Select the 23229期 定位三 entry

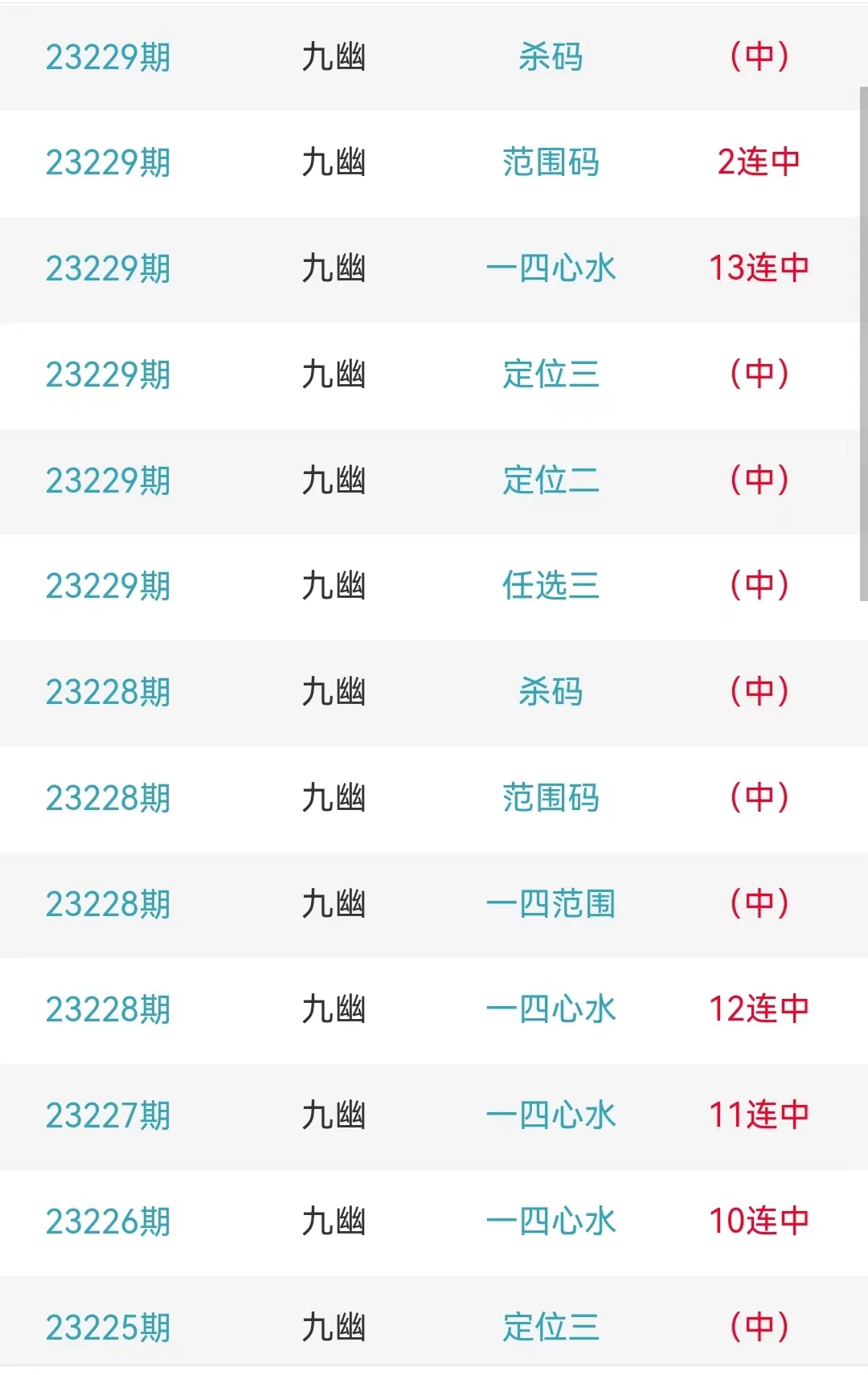coord(551,374)
